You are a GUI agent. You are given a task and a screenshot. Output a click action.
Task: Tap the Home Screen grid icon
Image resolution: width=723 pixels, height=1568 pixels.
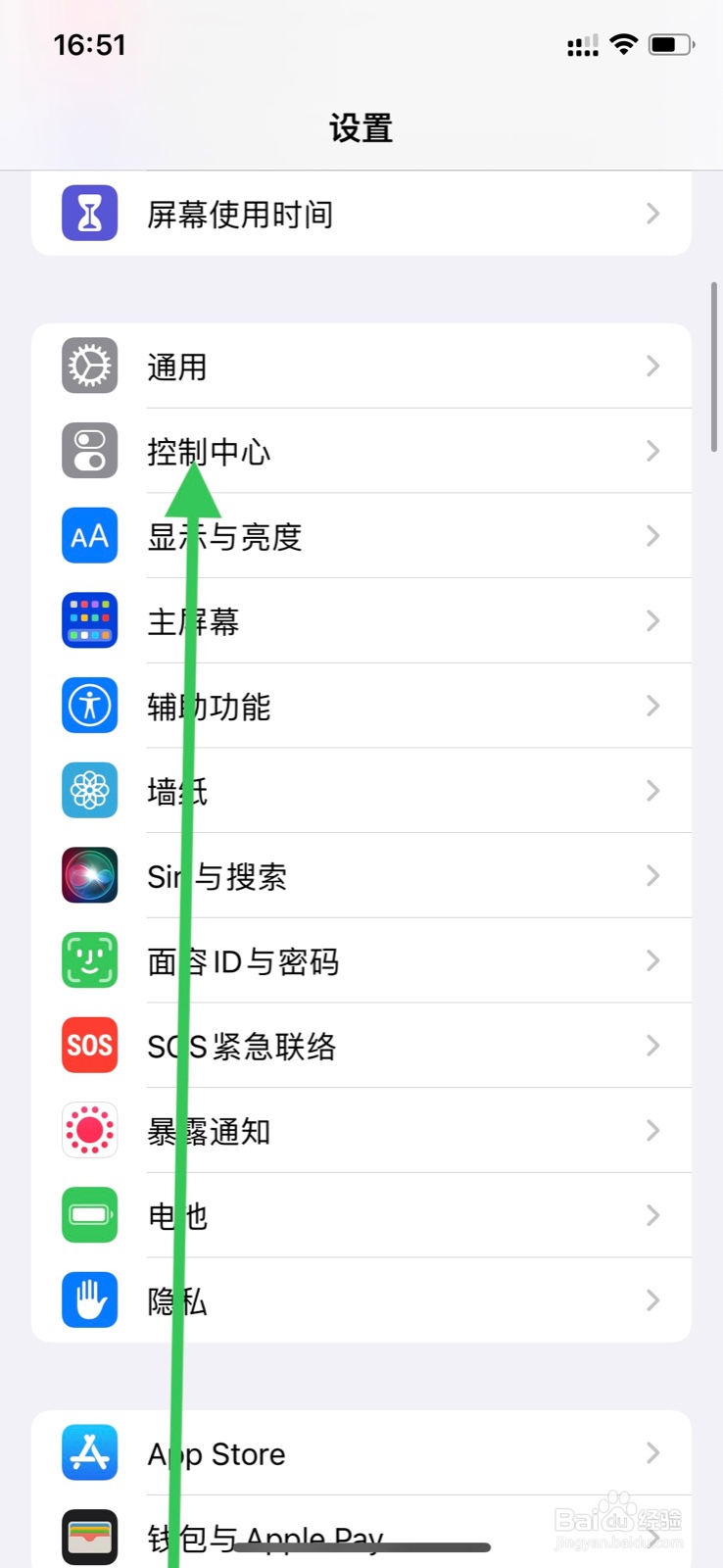click(89, 620)
